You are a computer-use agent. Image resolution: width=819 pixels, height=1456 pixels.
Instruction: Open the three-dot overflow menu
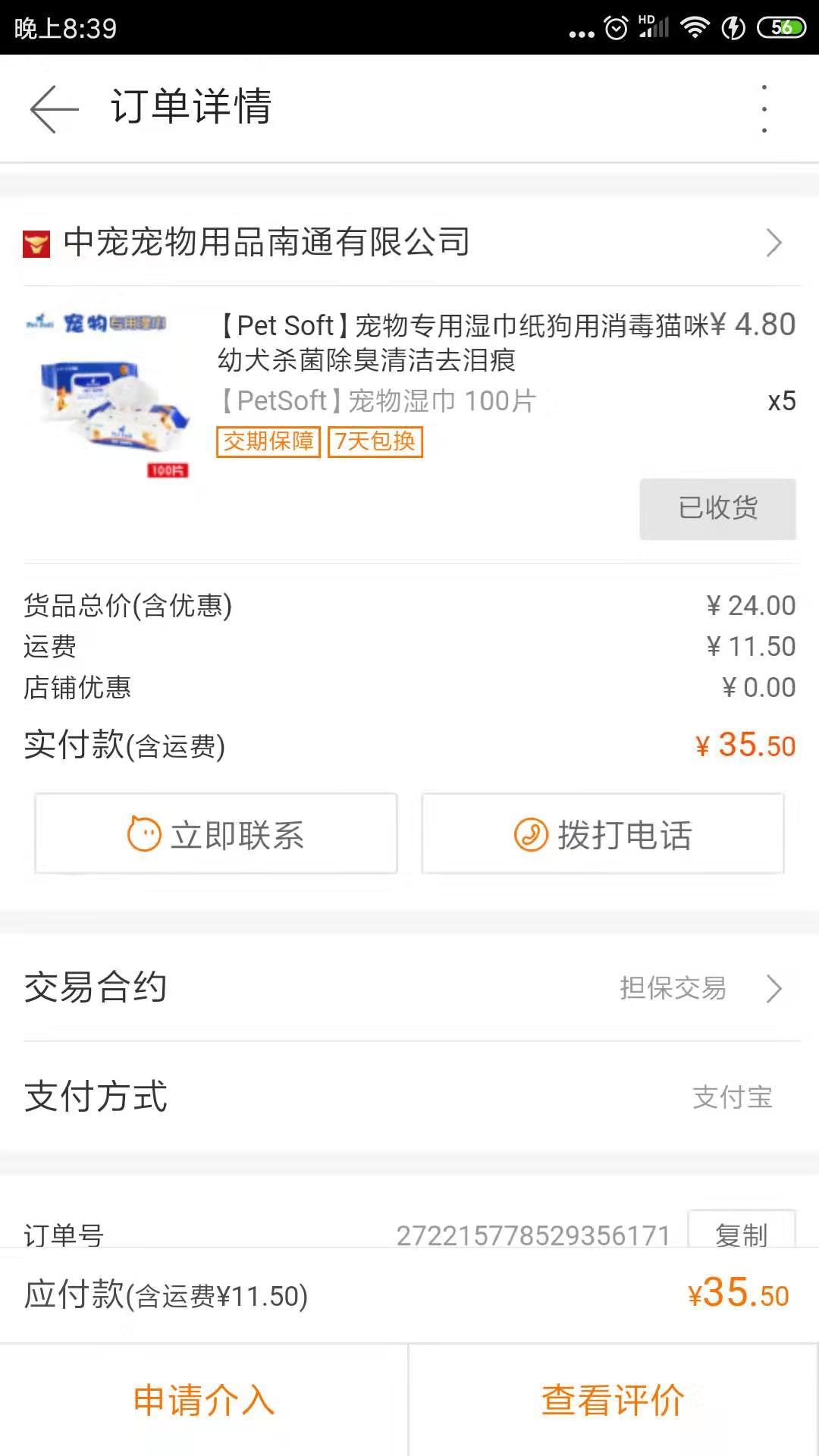[764, 108]
